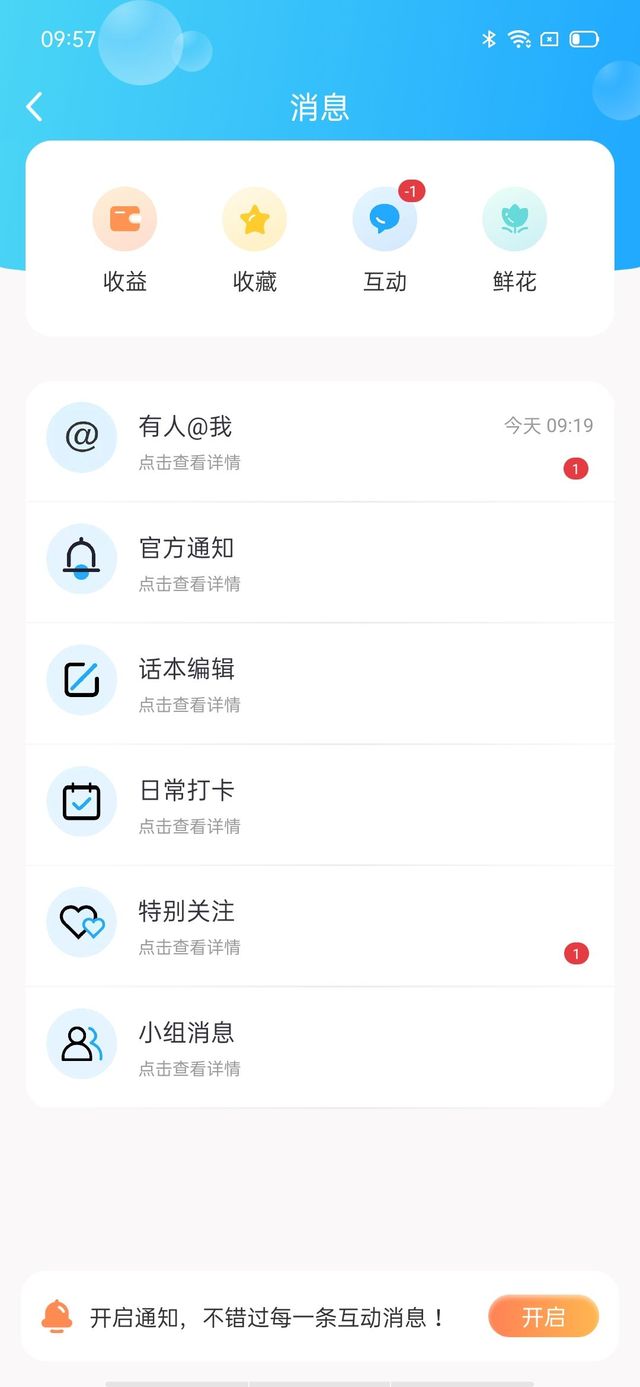The height and width of the screenshot is (1387, 640).
Task: Open 小组消息 group messages
Action: coord(320,1047)
